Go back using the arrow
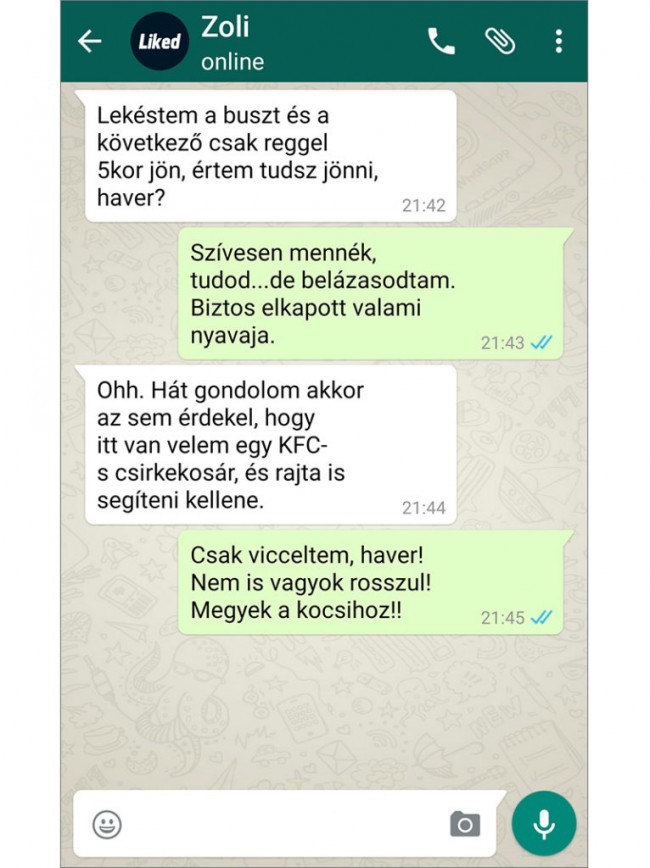The image size is (650, 868). 90,41
